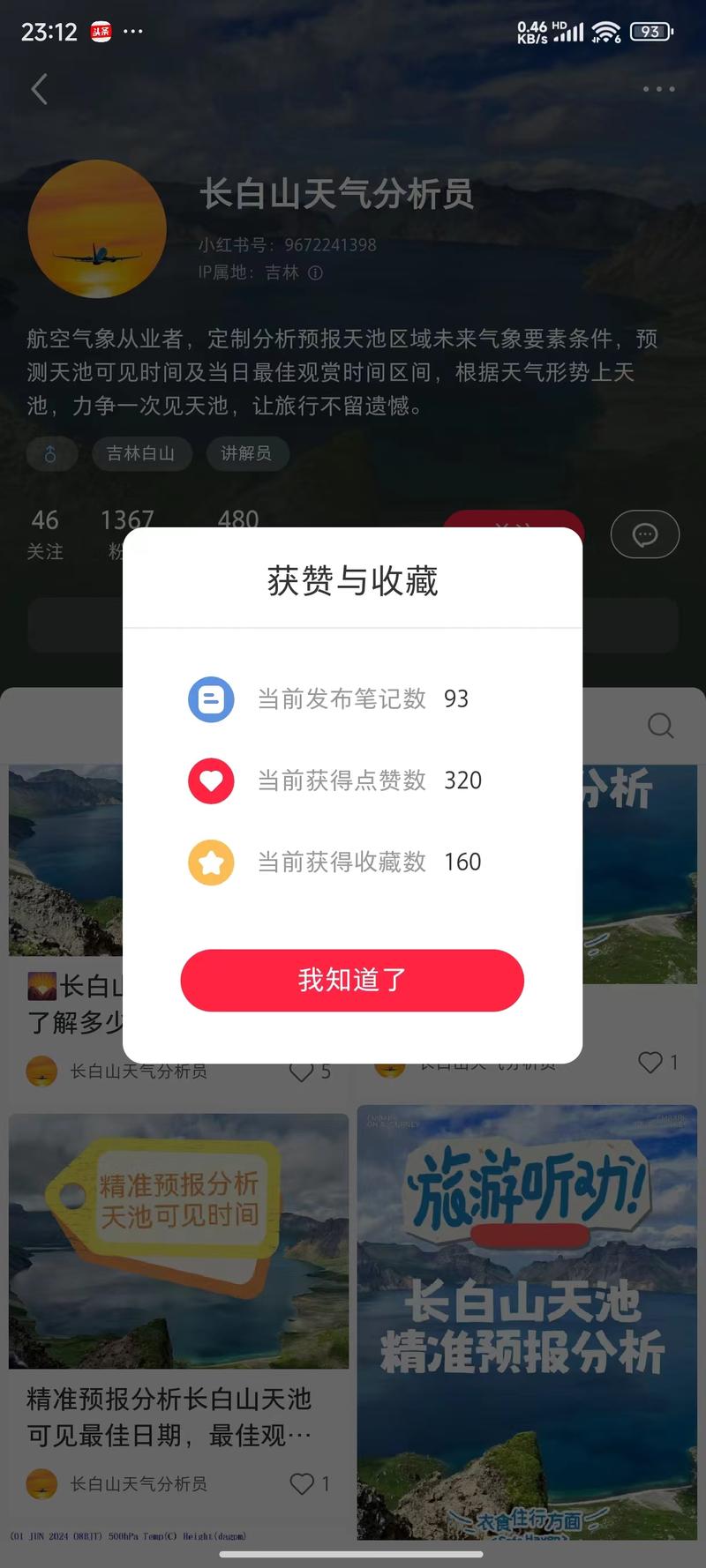Image resolution: width=706 pixels, height=1568 pixels.
Task: Tap the IP属地 info icon
Action: pos(316,273)
